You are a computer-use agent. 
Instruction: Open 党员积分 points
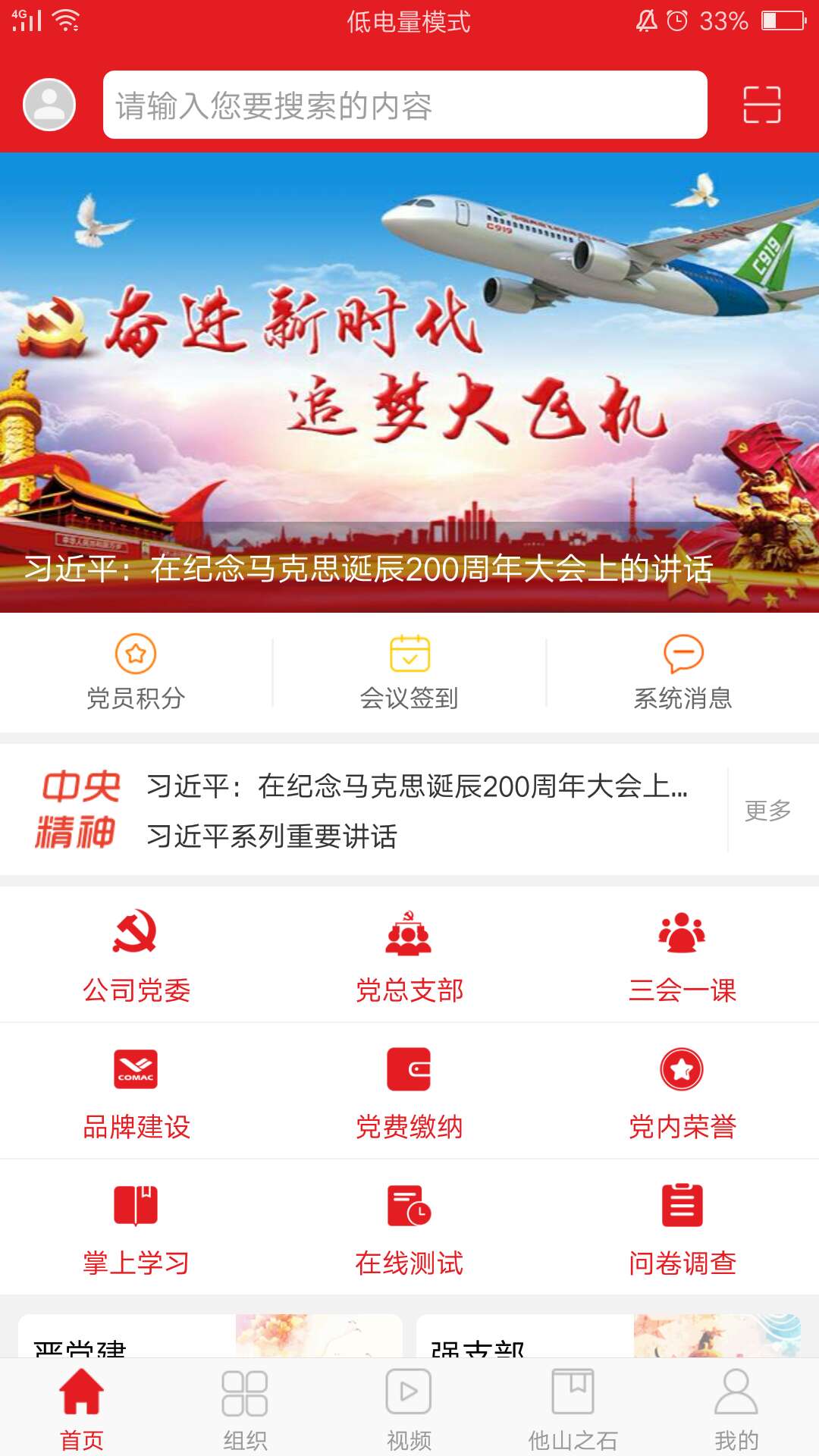click(x=136, y=672)
